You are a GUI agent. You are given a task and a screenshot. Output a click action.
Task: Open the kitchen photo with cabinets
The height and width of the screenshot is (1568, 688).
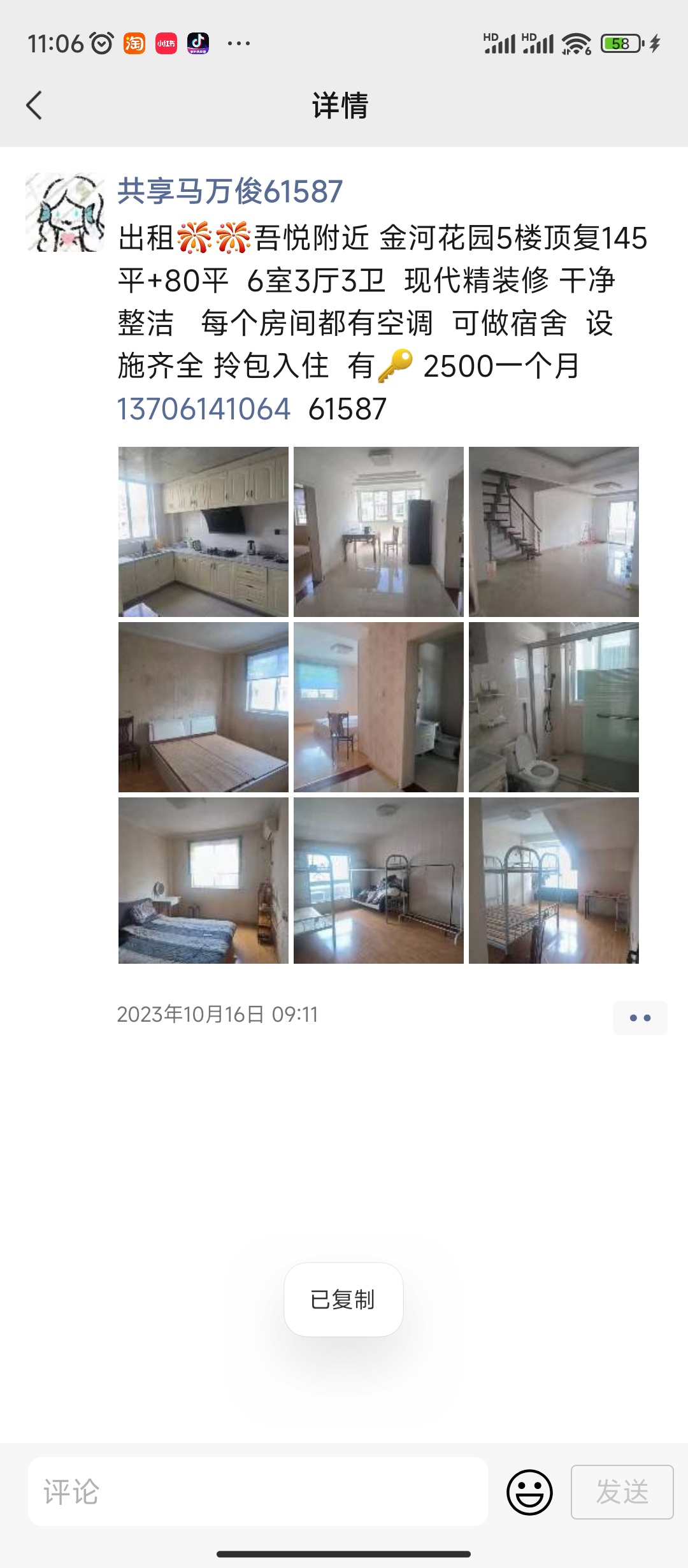(x=203, y=532)
